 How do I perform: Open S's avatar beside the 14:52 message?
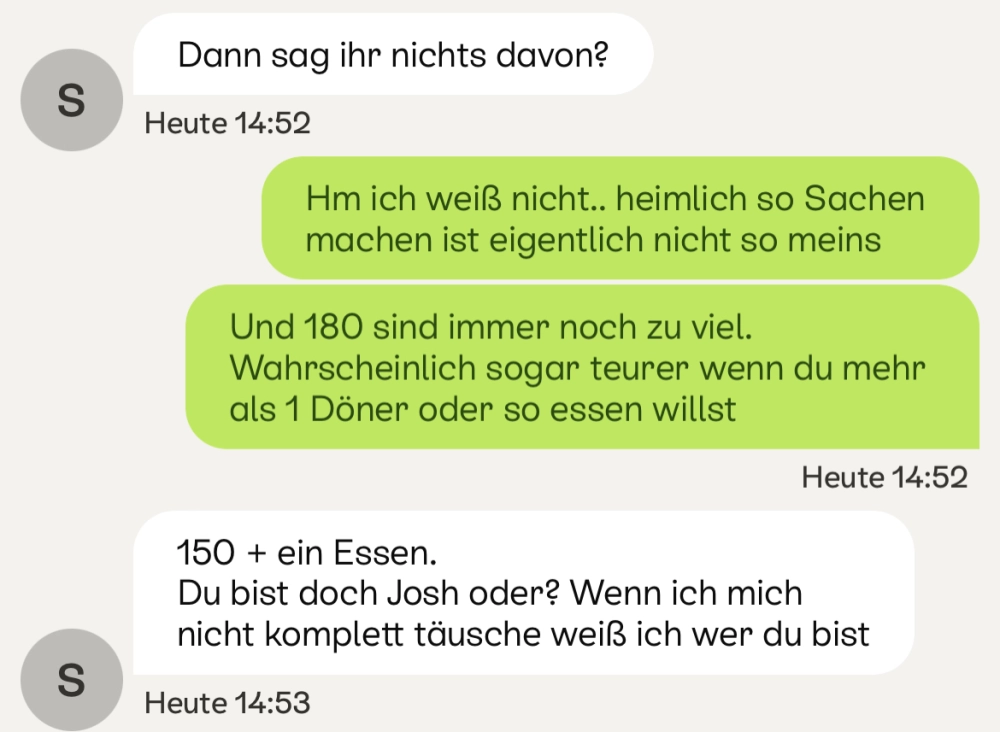pyautogui.click(x=71, y=100)
